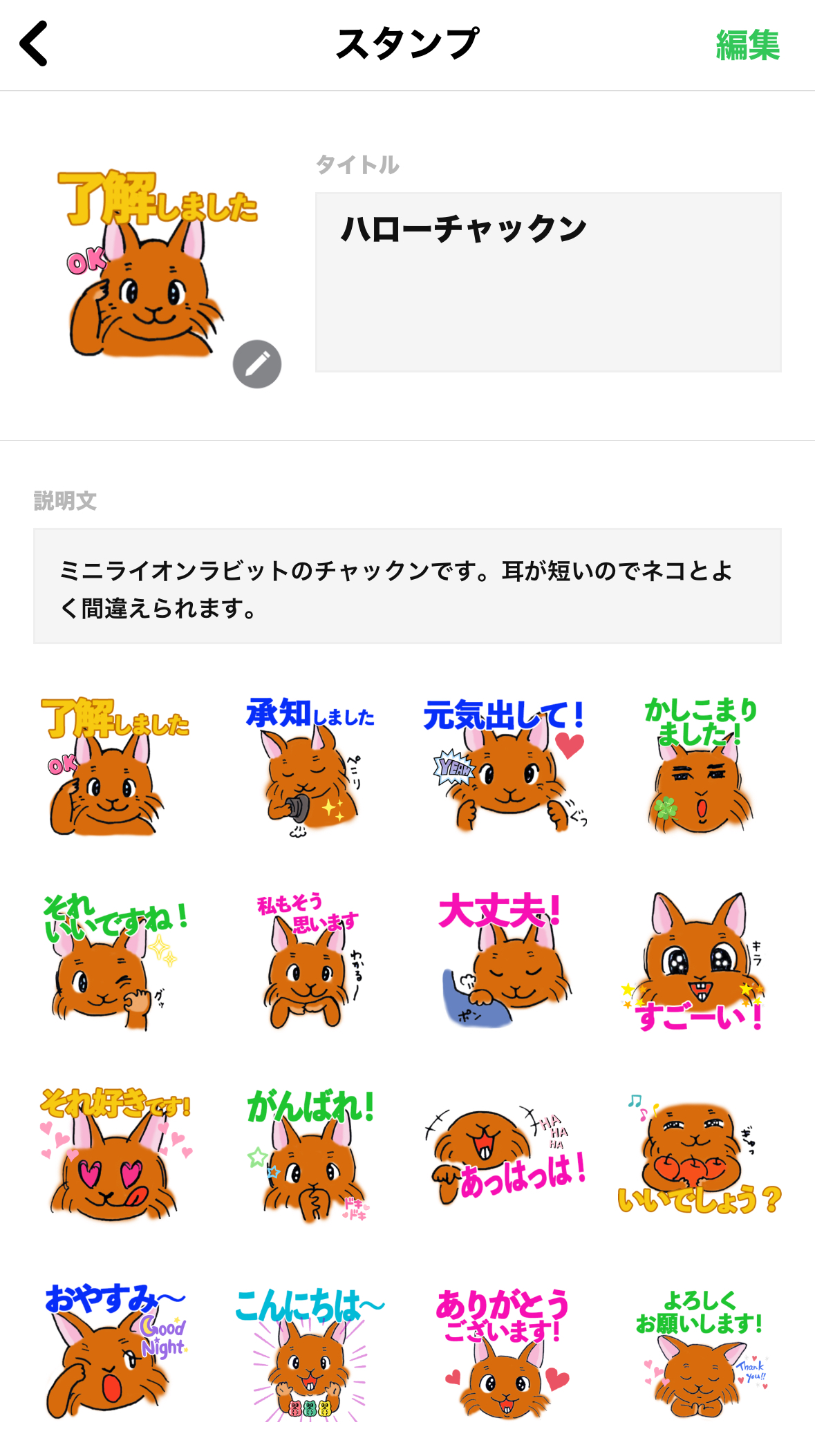Screen dimensions: 815x1456
Task: Tap the title field ハローチャックン
Action: (x=547, y=282)
